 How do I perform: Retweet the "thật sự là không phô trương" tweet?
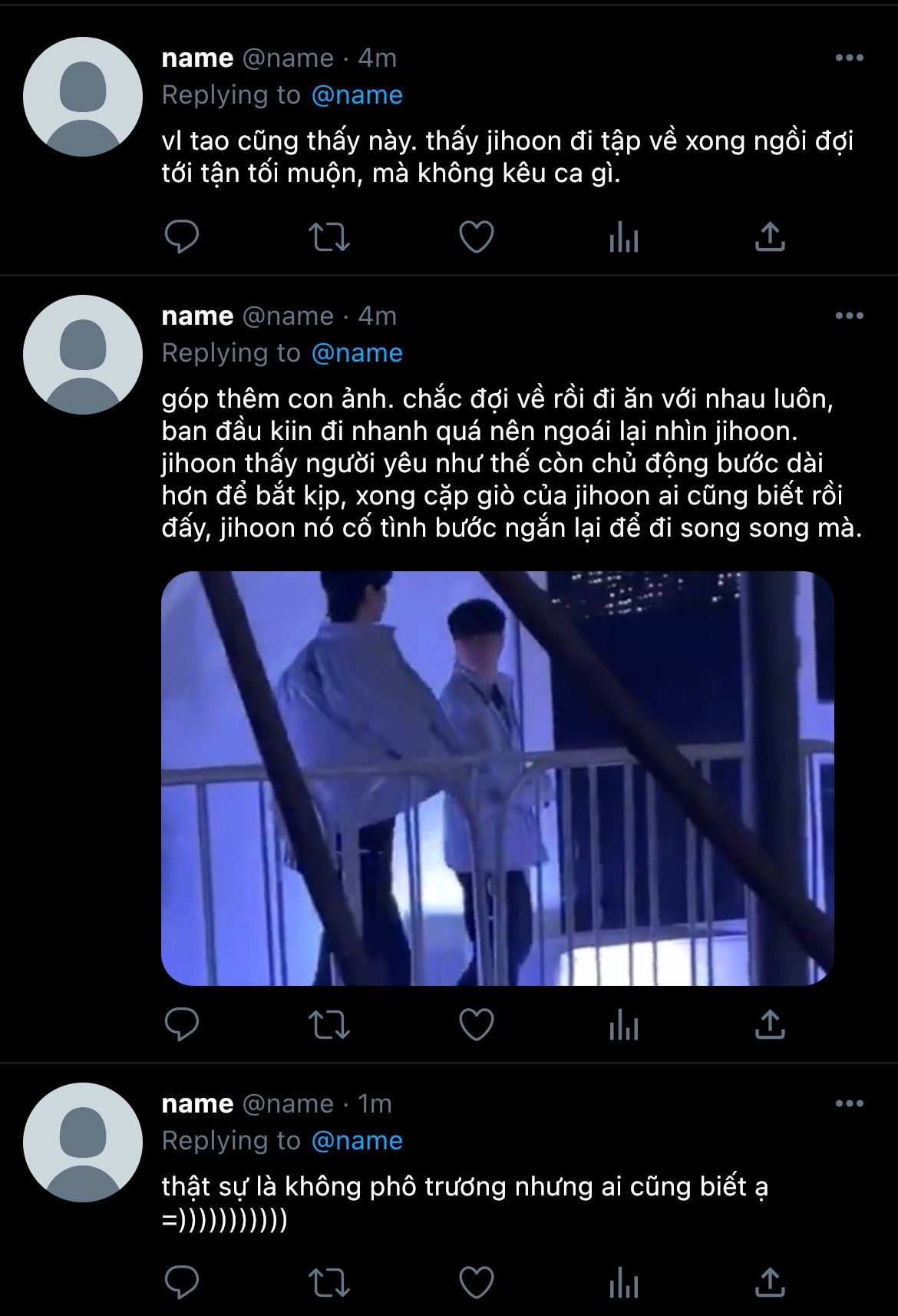pyautogui.click(x=328, y=1282)
